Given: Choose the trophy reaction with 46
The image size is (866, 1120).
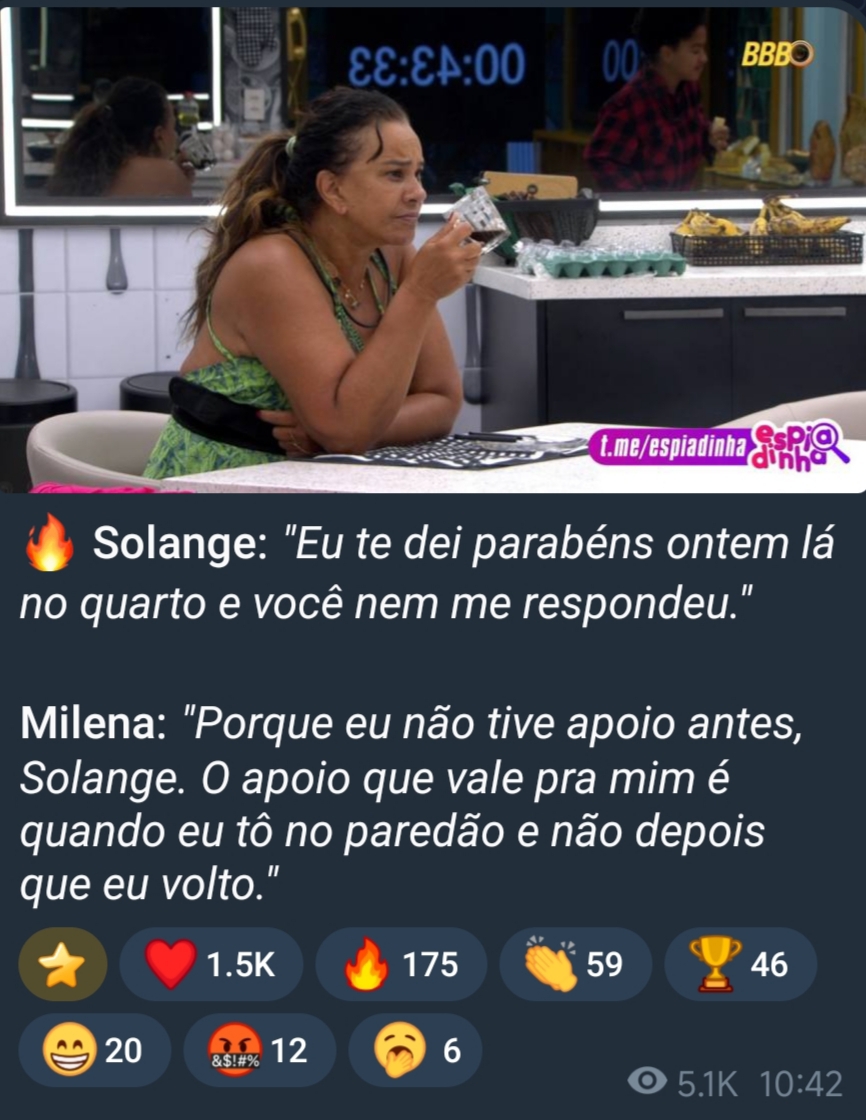Looking at the screenshot, I should [x=740, y=964].
